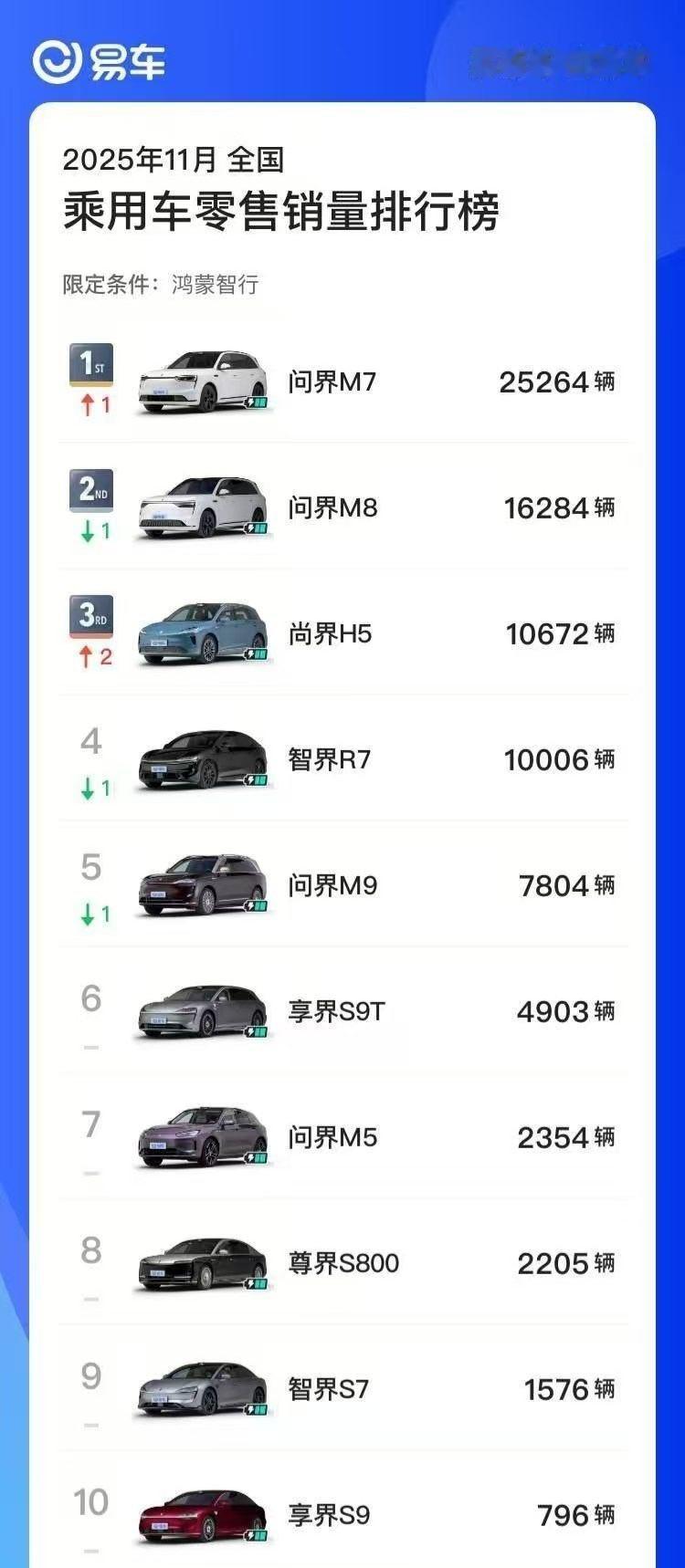Click the energy plate icon on 问界M9
Screen dimensions: 685x1568
(255, 906)
